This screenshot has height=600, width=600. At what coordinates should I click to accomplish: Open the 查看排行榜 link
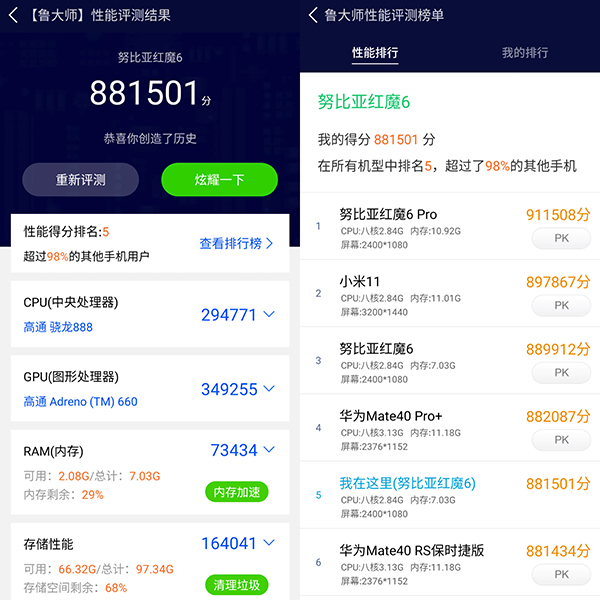point(236,243)
